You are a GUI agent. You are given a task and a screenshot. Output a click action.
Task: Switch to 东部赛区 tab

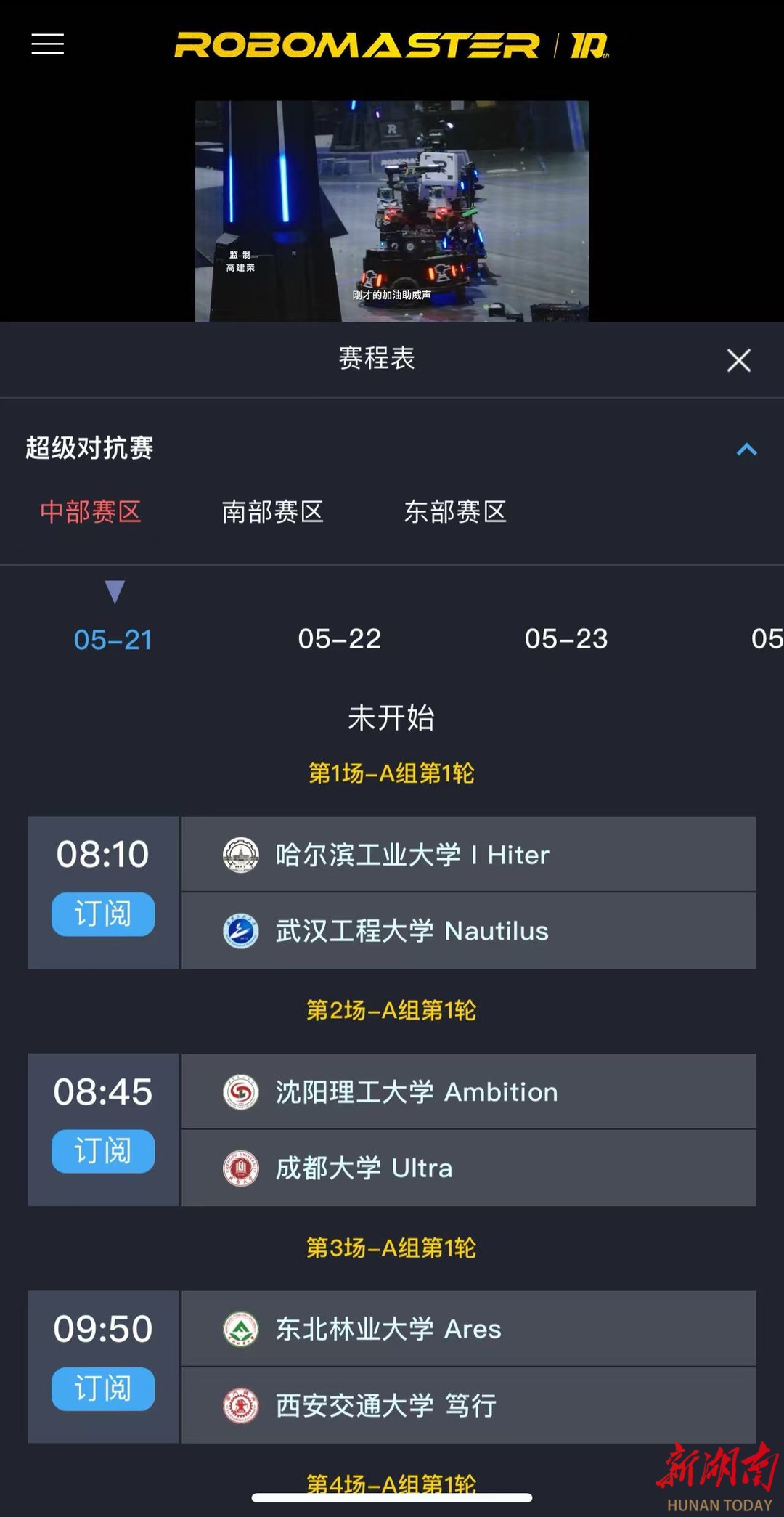pyautogui.click(x=455, y=511)
